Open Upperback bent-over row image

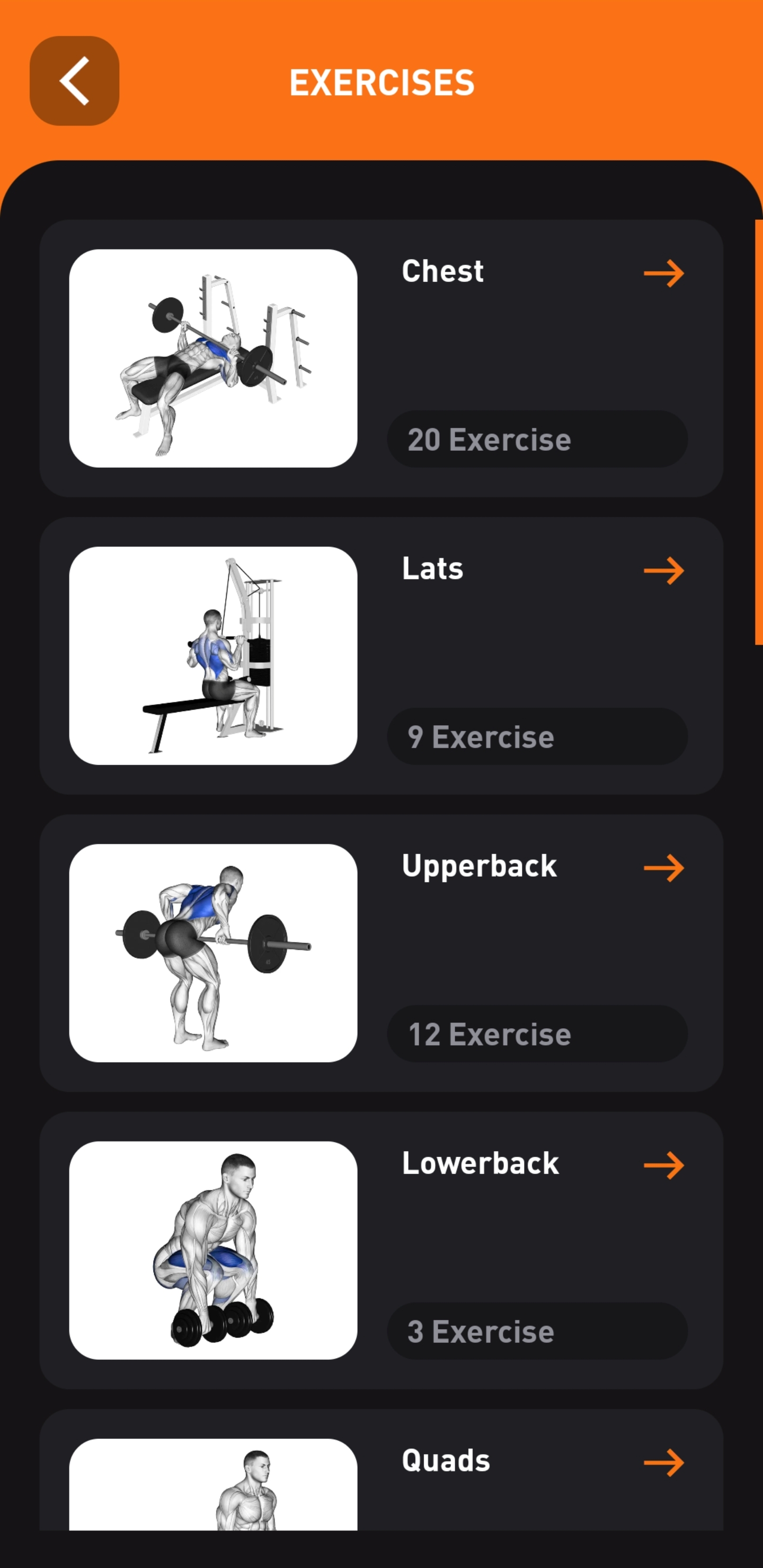(x=213, y=952)
